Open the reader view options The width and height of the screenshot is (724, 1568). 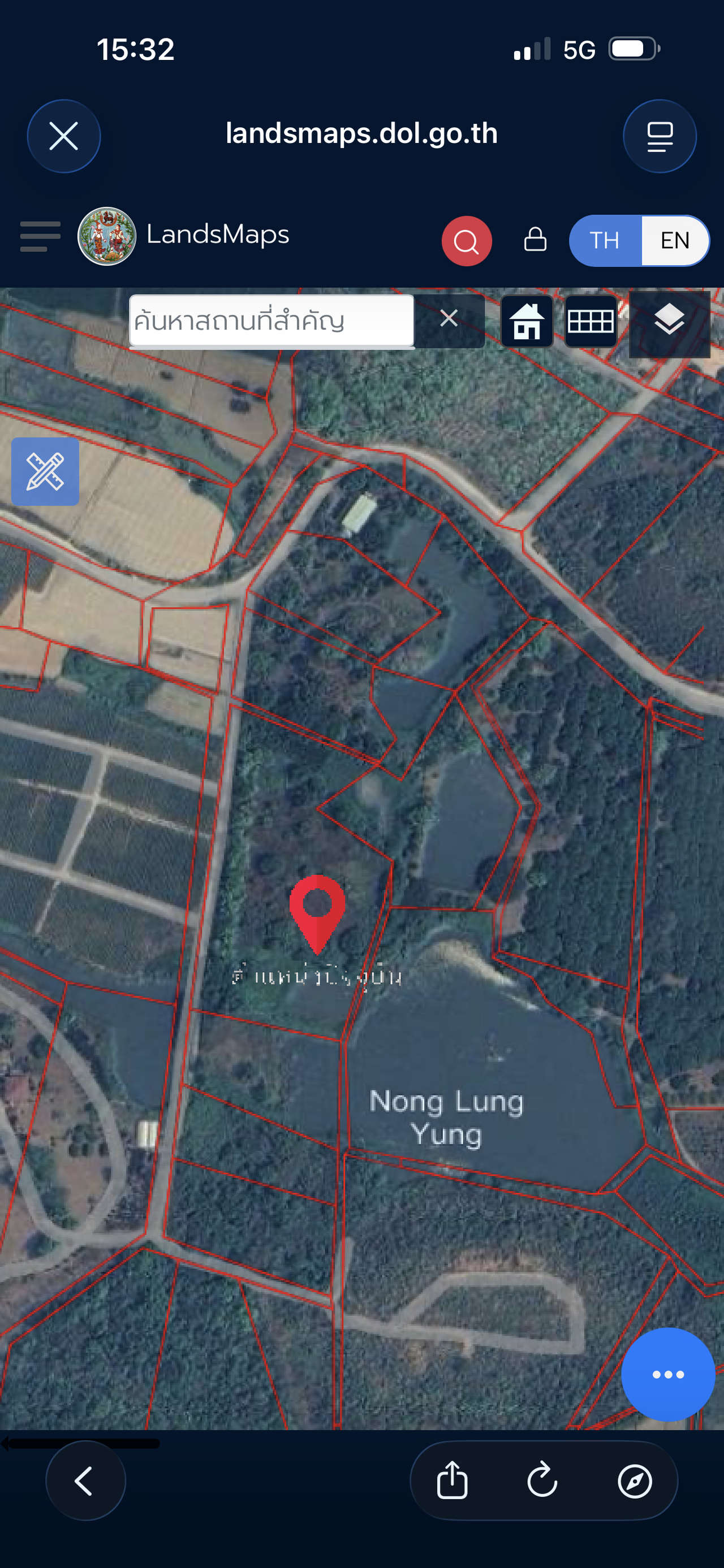(660, 136)
